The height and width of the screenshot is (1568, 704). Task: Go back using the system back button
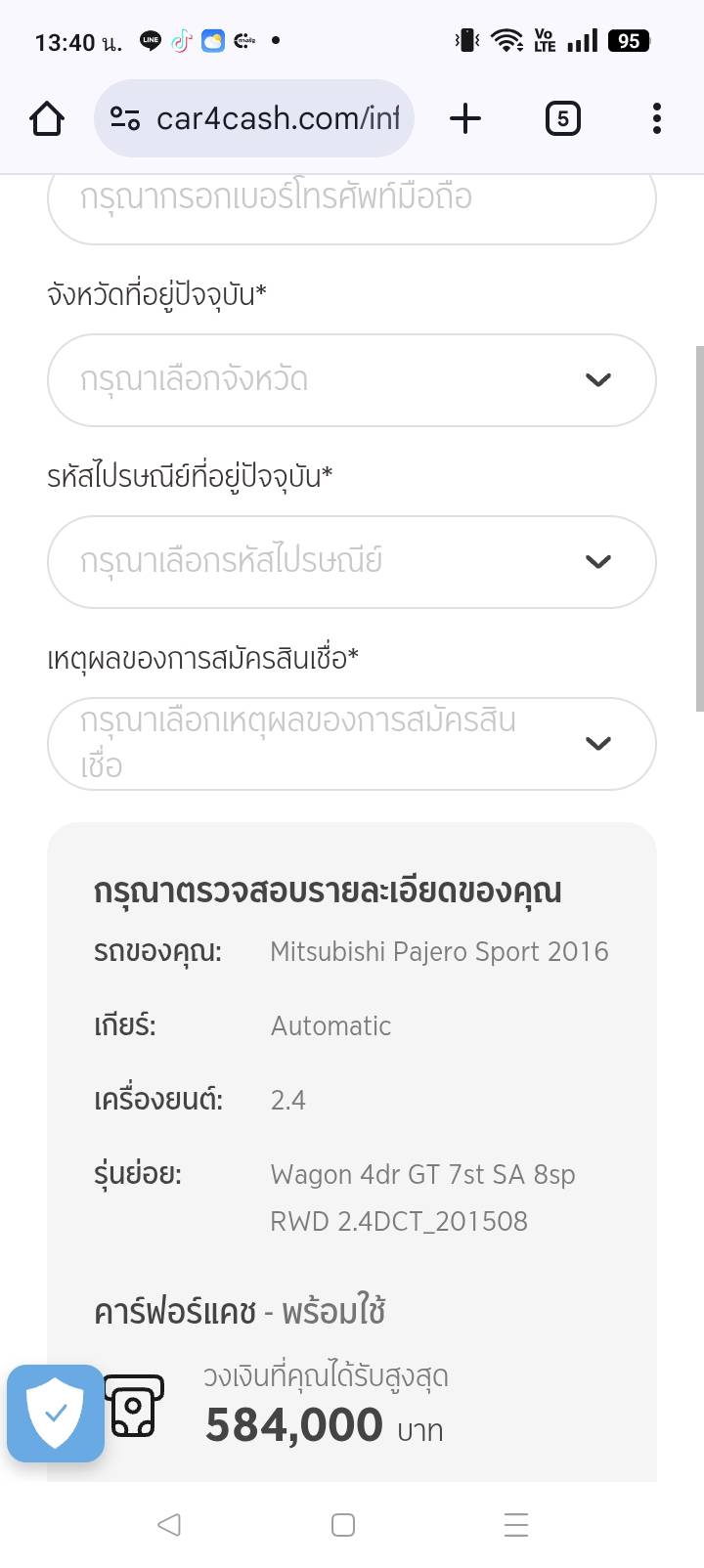point(169,1524)
